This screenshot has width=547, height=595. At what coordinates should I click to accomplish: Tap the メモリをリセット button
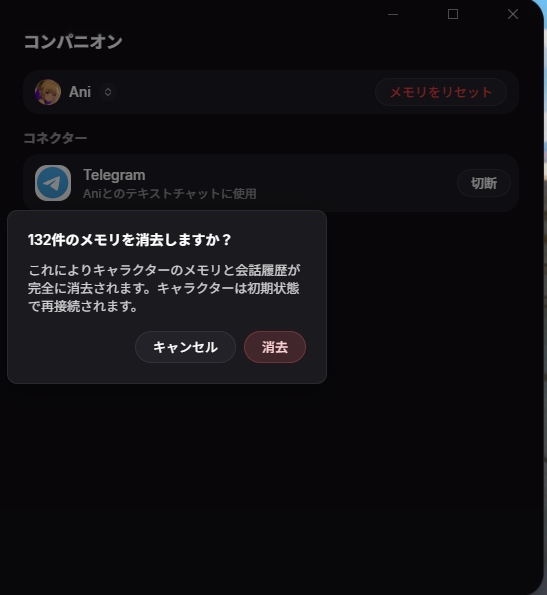pos(441,92)
